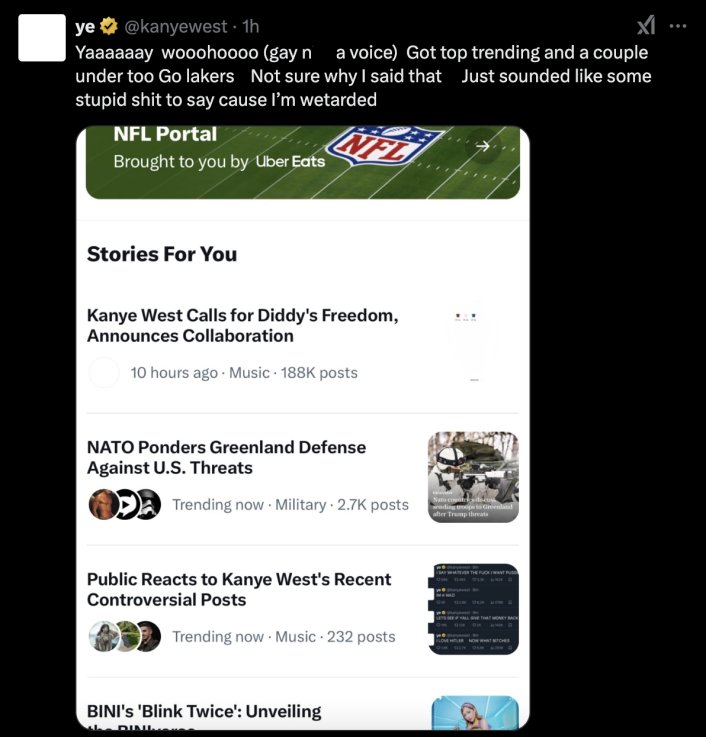Open the @kanyewest profile handle

176,27
